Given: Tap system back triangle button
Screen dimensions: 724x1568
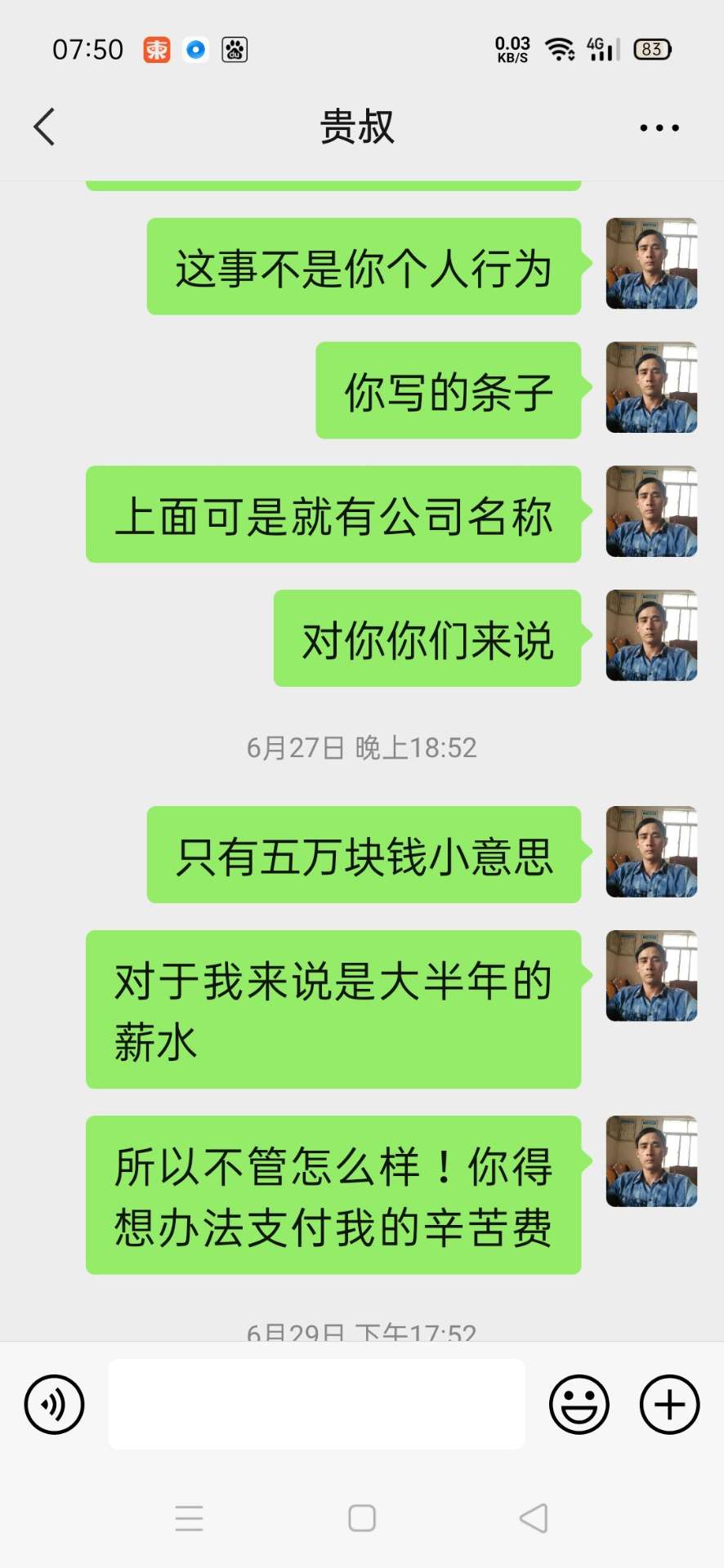Looking at the screenshot, I should (534, 1518).
